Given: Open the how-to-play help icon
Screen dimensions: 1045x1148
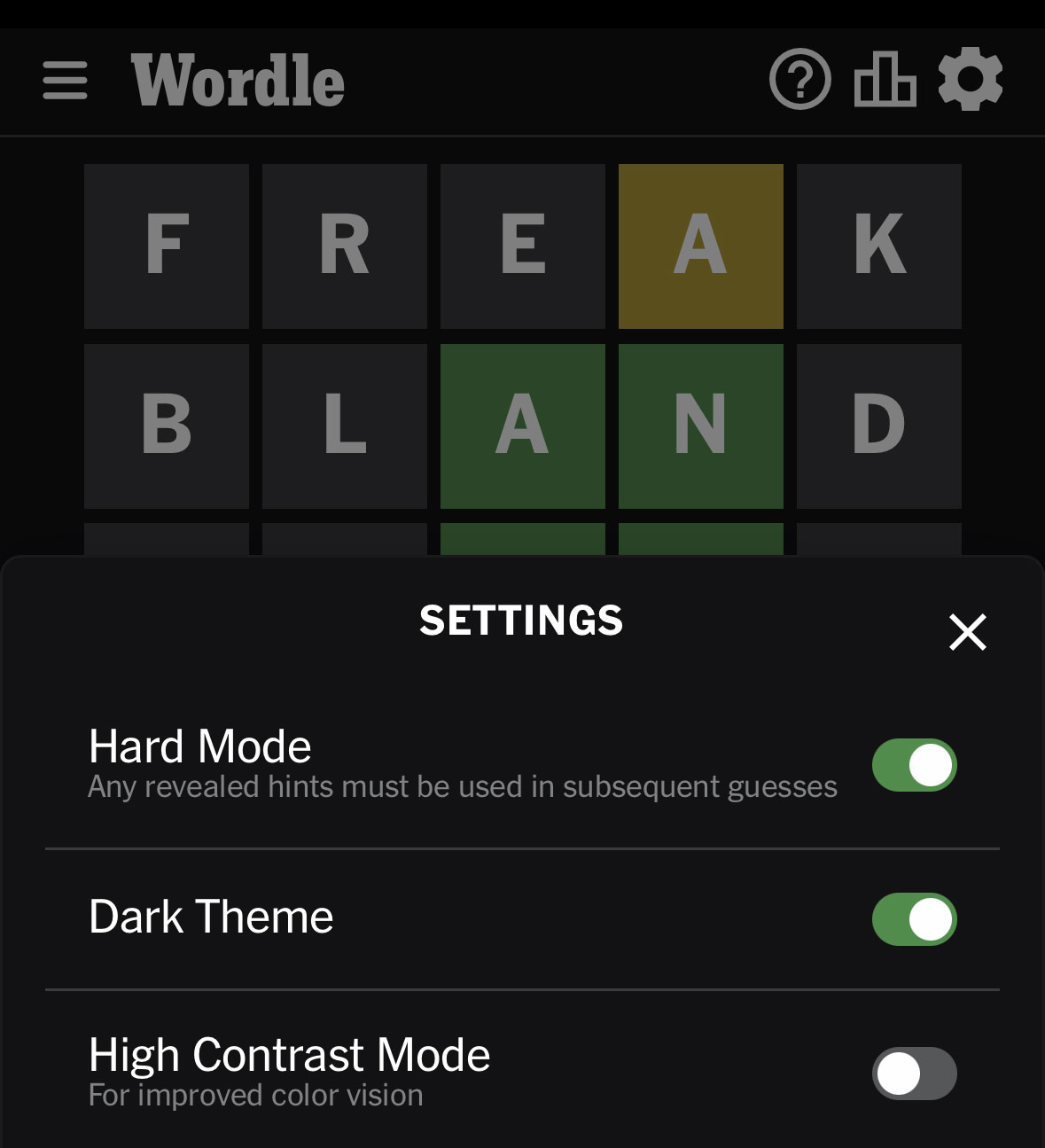Looking at the screenshot, I should coord(799,80).
